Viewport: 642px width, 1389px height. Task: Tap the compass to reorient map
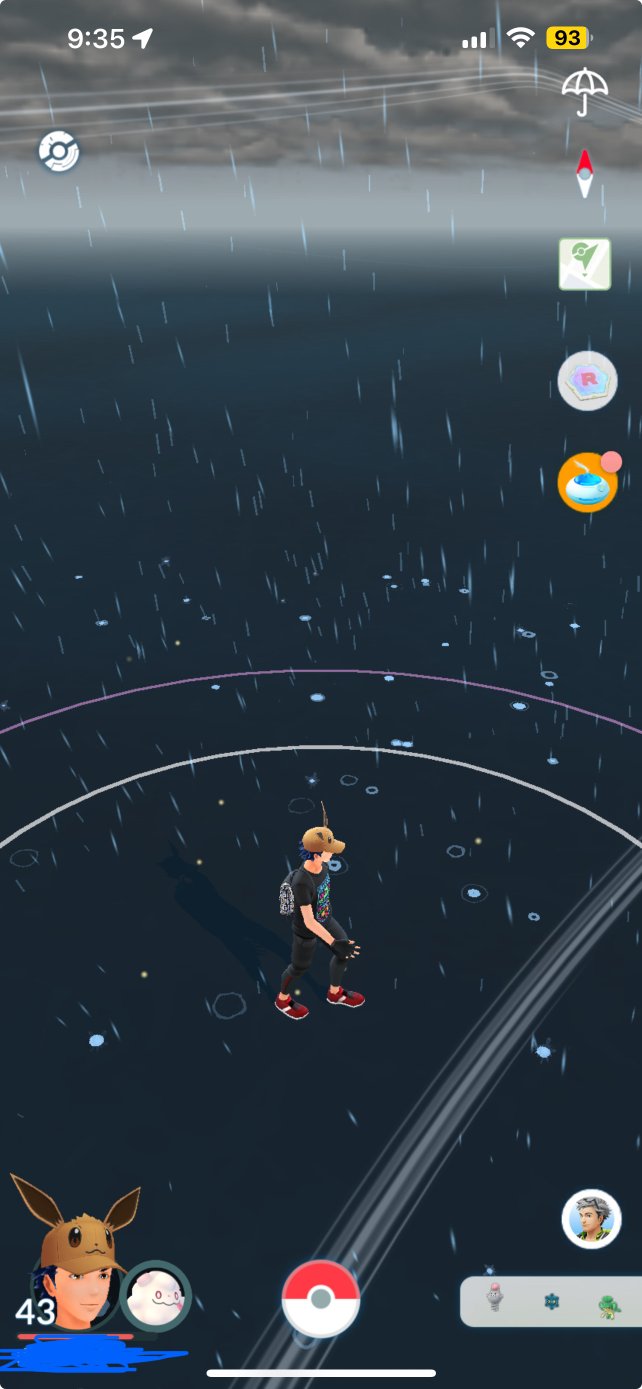585,174
